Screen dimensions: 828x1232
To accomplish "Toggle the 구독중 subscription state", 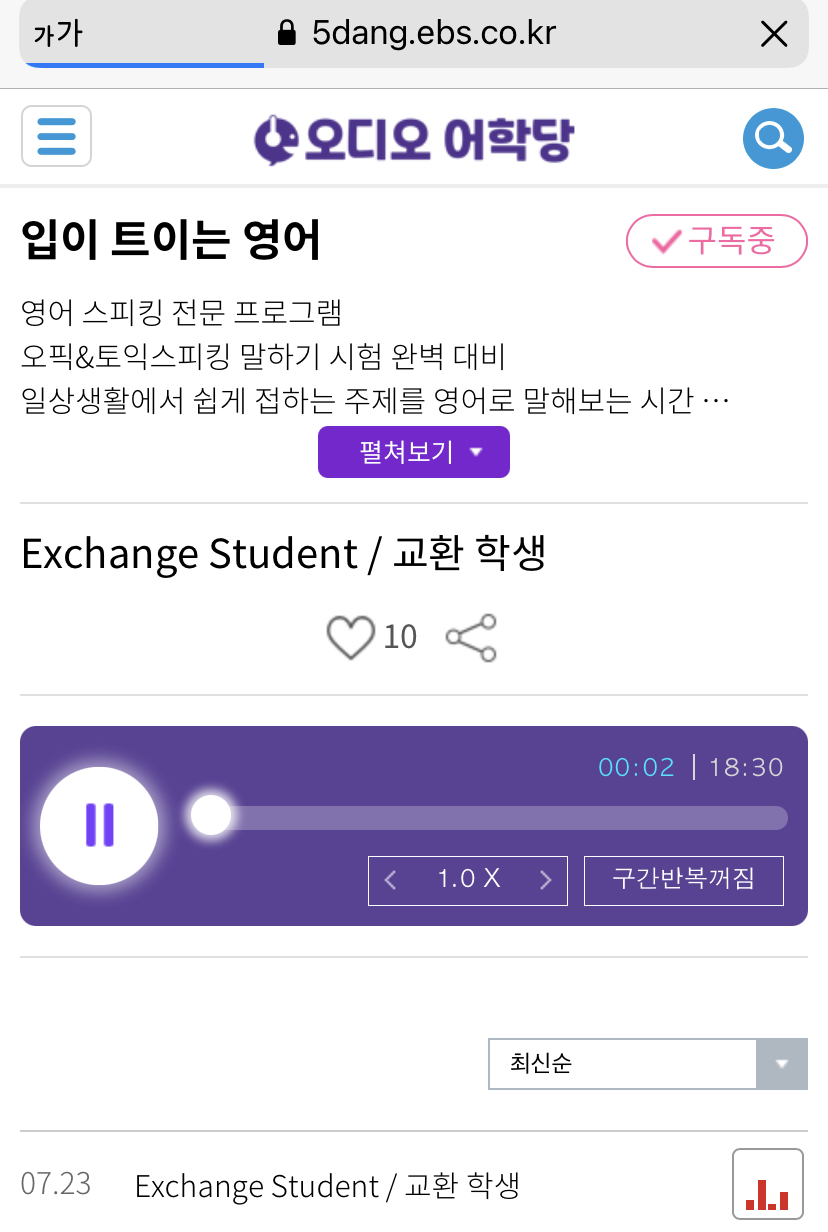I will click(x=716, y=241).
